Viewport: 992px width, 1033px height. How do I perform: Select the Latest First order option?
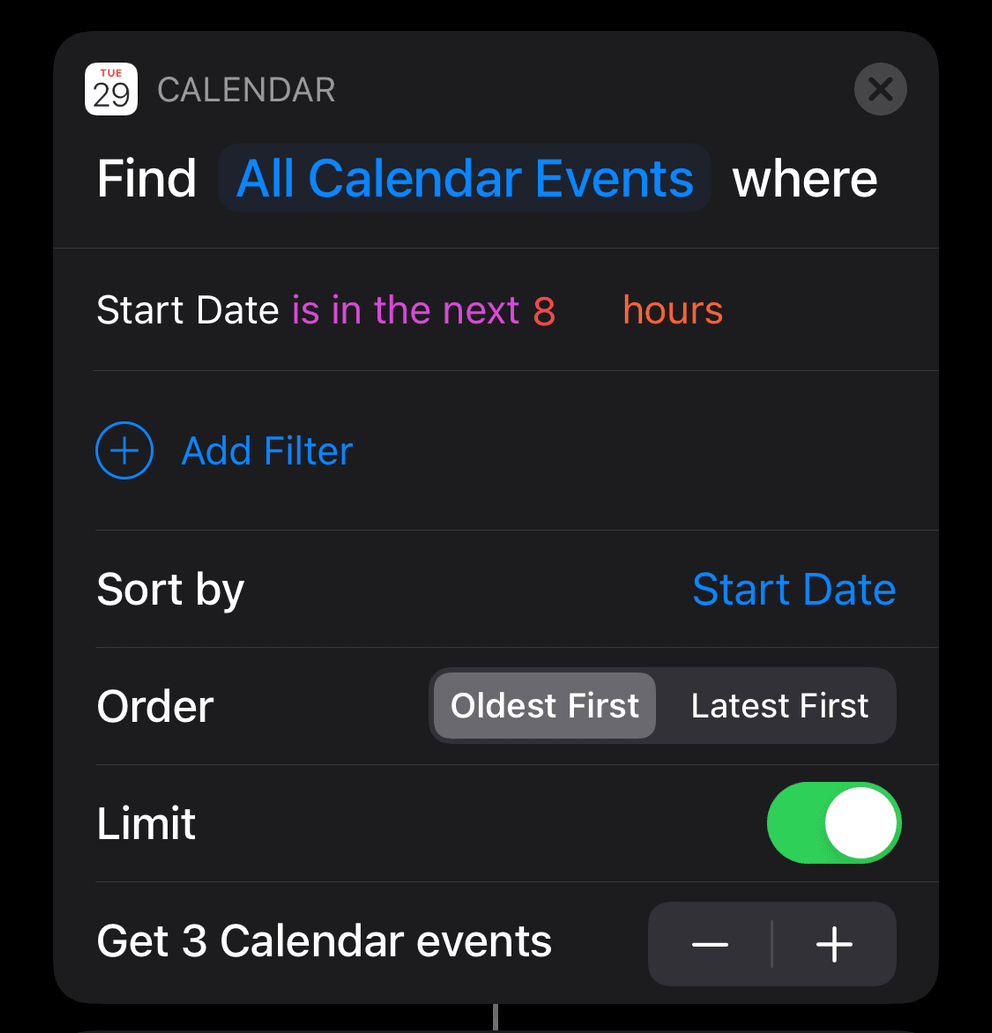point(779,706)
